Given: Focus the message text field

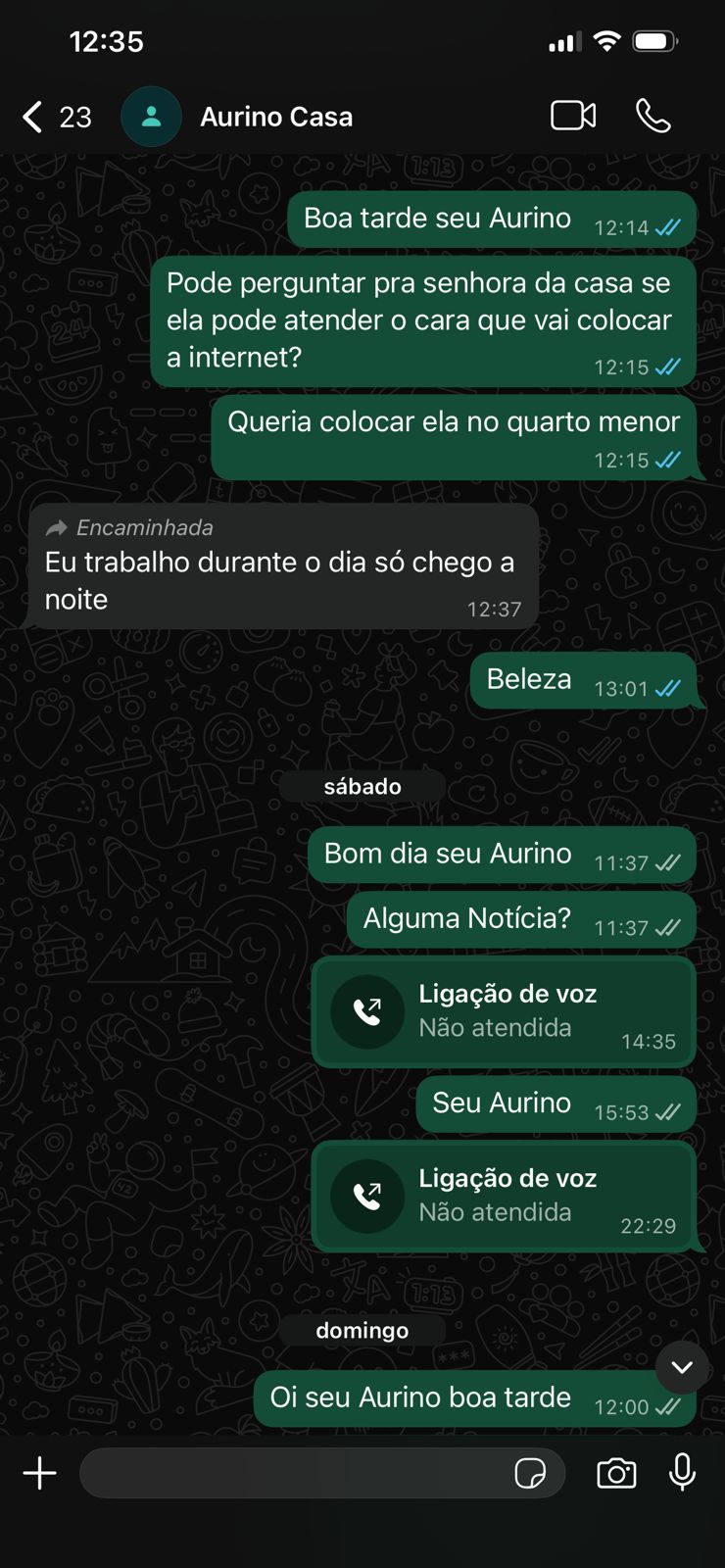Looking at the screenshot, I should (x=294, y=1473).
